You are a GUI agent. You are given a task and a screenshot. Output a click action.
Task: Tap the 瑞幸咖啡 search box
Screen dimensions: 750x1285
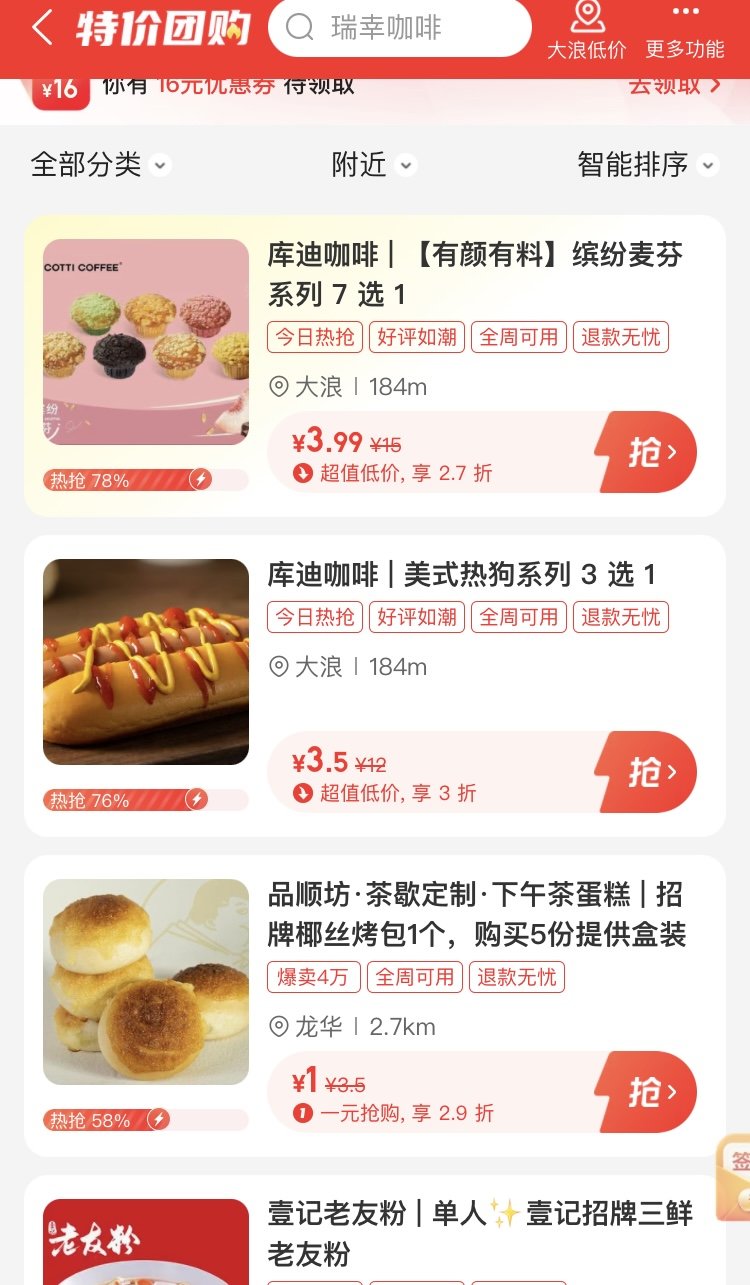[x=400, y=28]
